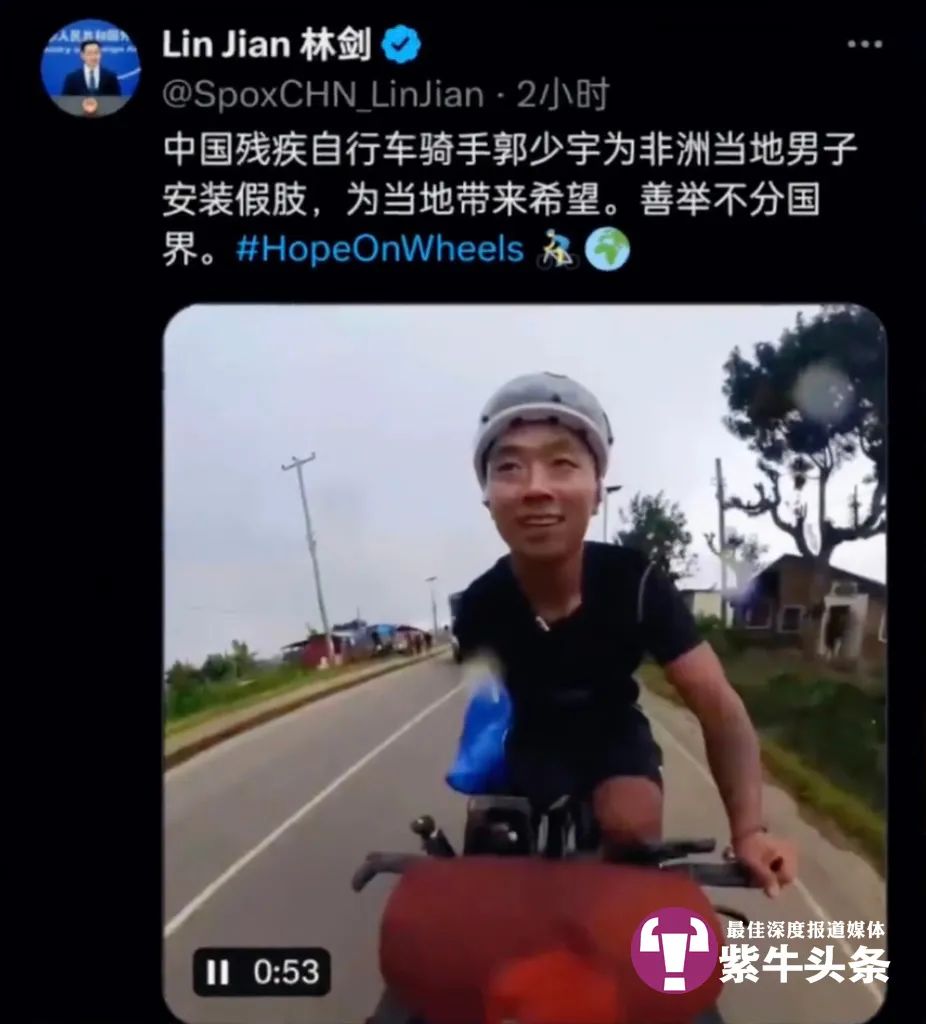The height and width of the screenshot is (1024, 926).
Task: Open Lin Jian's profile avatar
Action: tap(90, 69)
